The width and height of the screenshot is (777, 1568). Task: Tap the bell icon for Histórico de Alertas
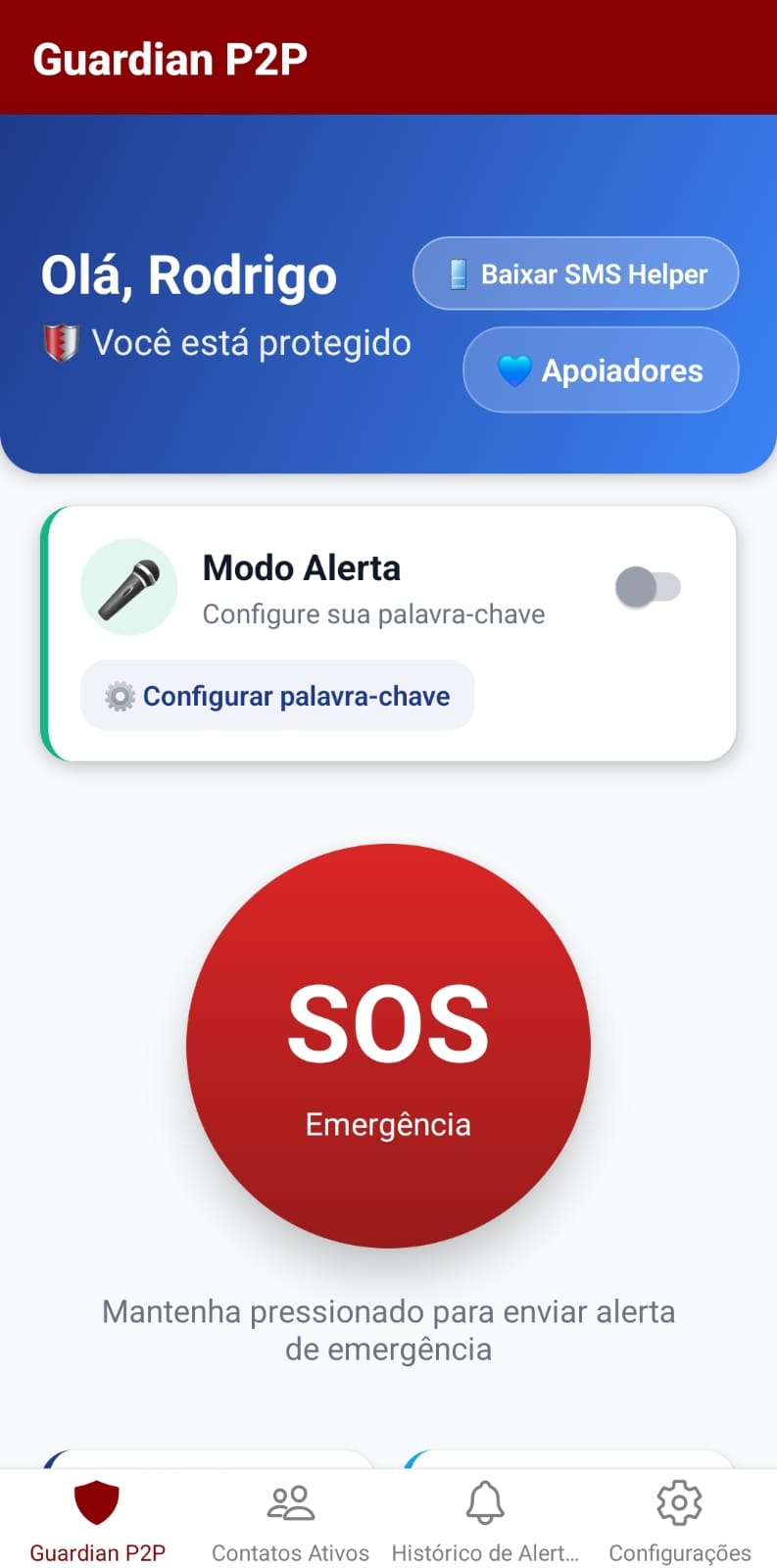point(485,1500)
